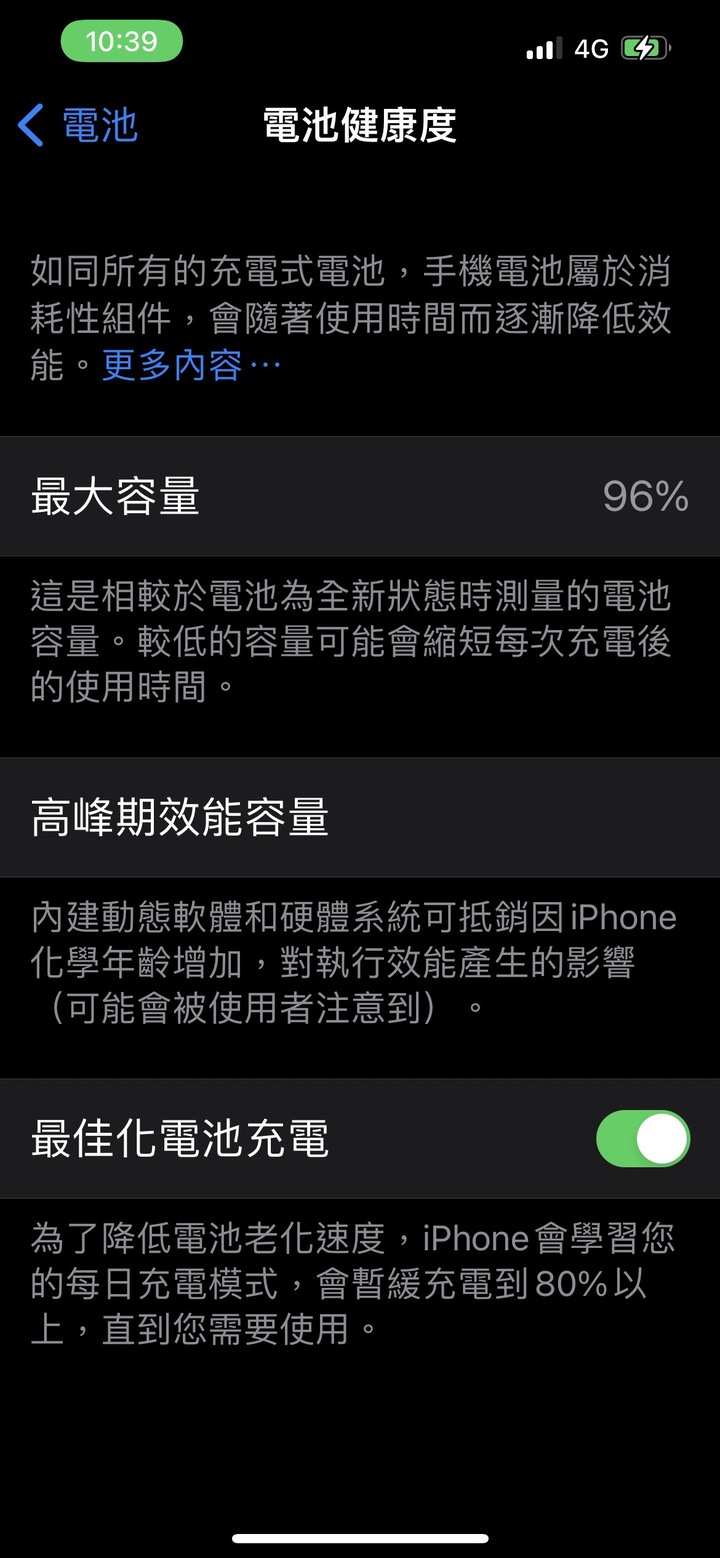This screenshot has height=1558, width=720.
Task: Turn off the 最佳化電池充電 switch
Action: tap(642, 1139)
